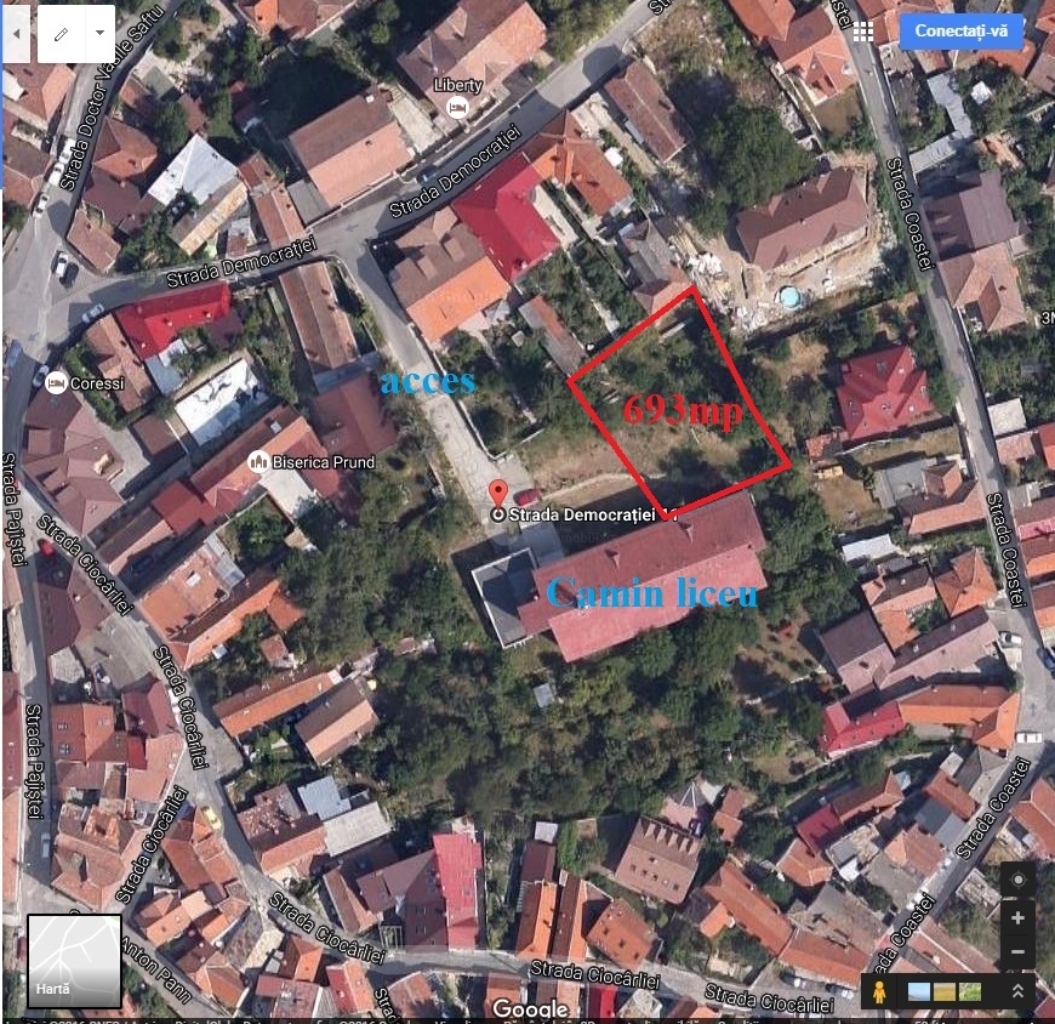Center the map on my location
Screen dimensions: 1055x1024
pos(1017,879)
